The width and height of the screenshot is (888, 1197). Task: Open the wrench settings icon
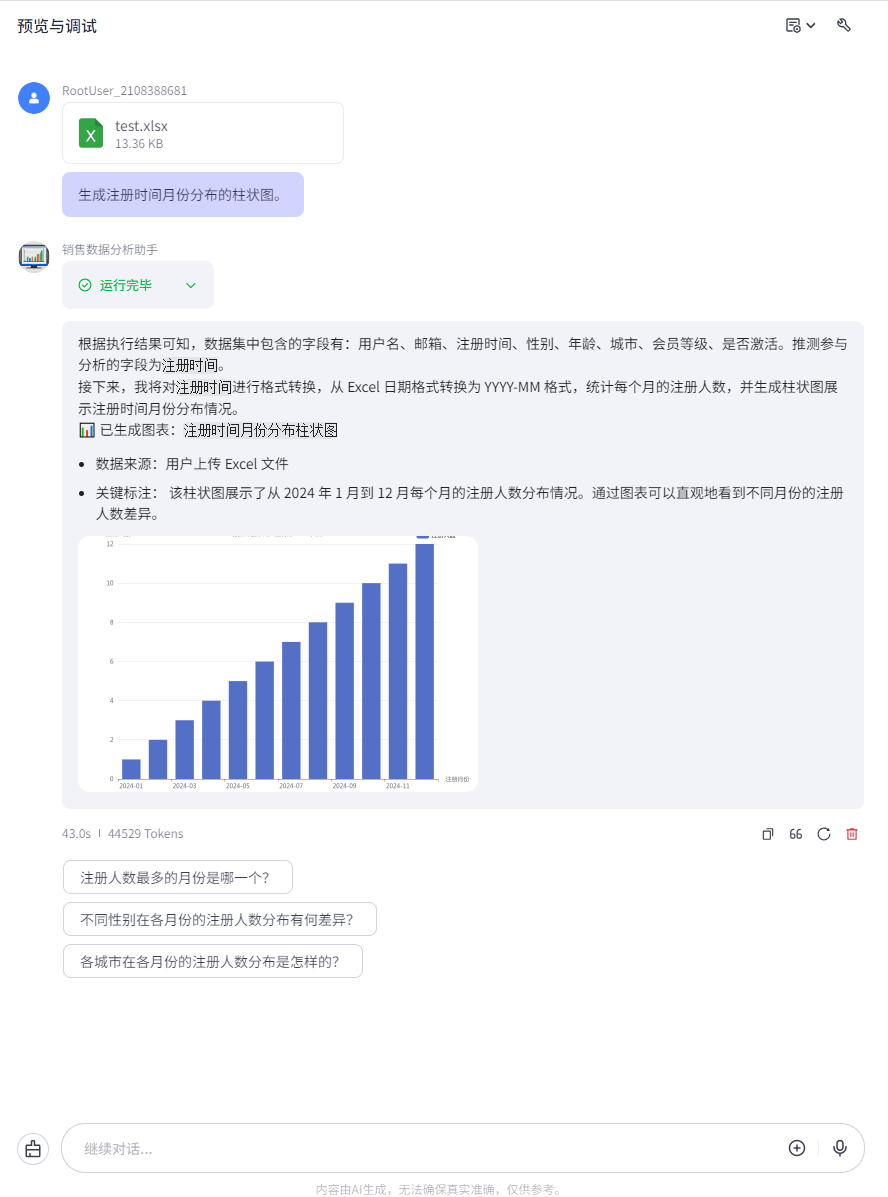pyautogui.click(x=844, y=26)
